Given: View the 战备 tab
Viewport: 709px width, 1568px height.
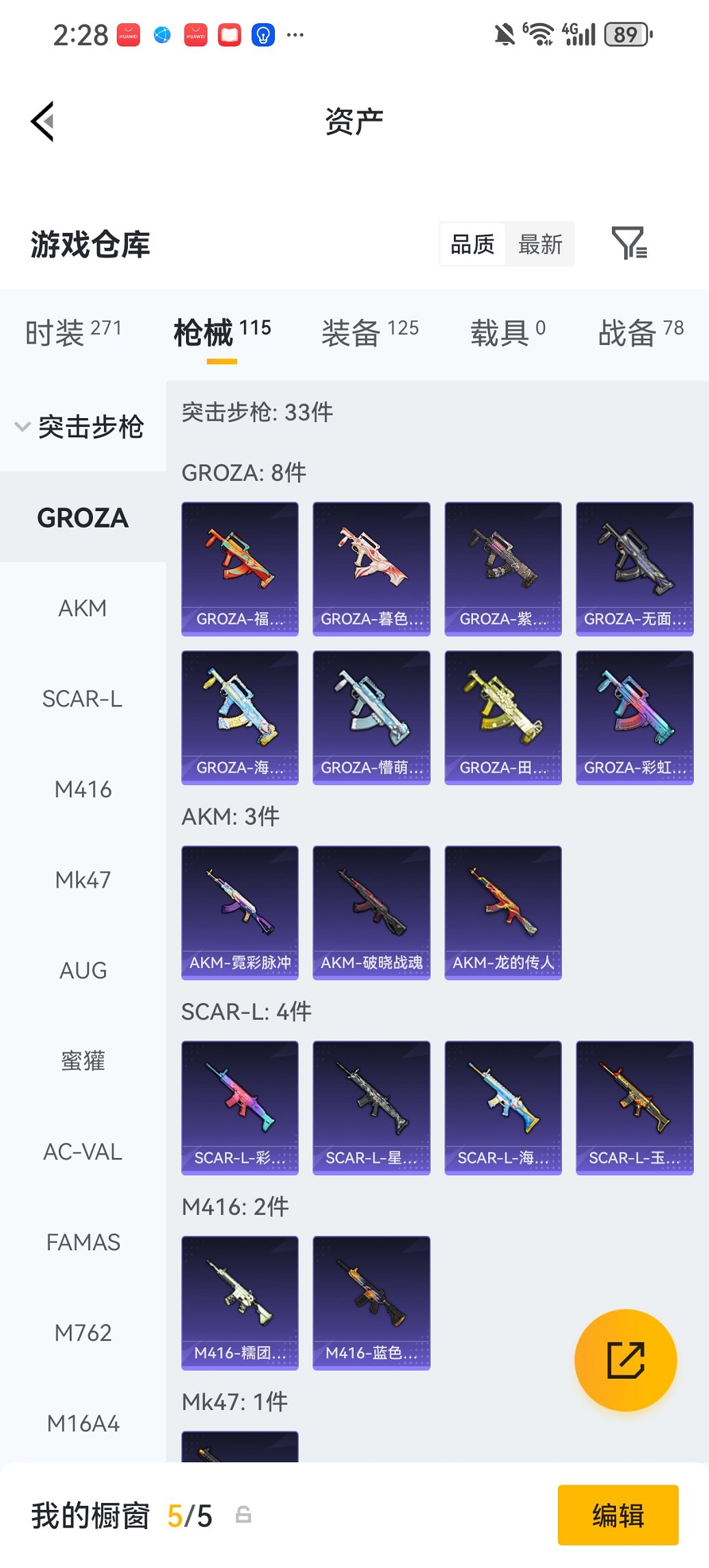Looking at the screenshot, I should pyautogui.click(x=641, y=332).
